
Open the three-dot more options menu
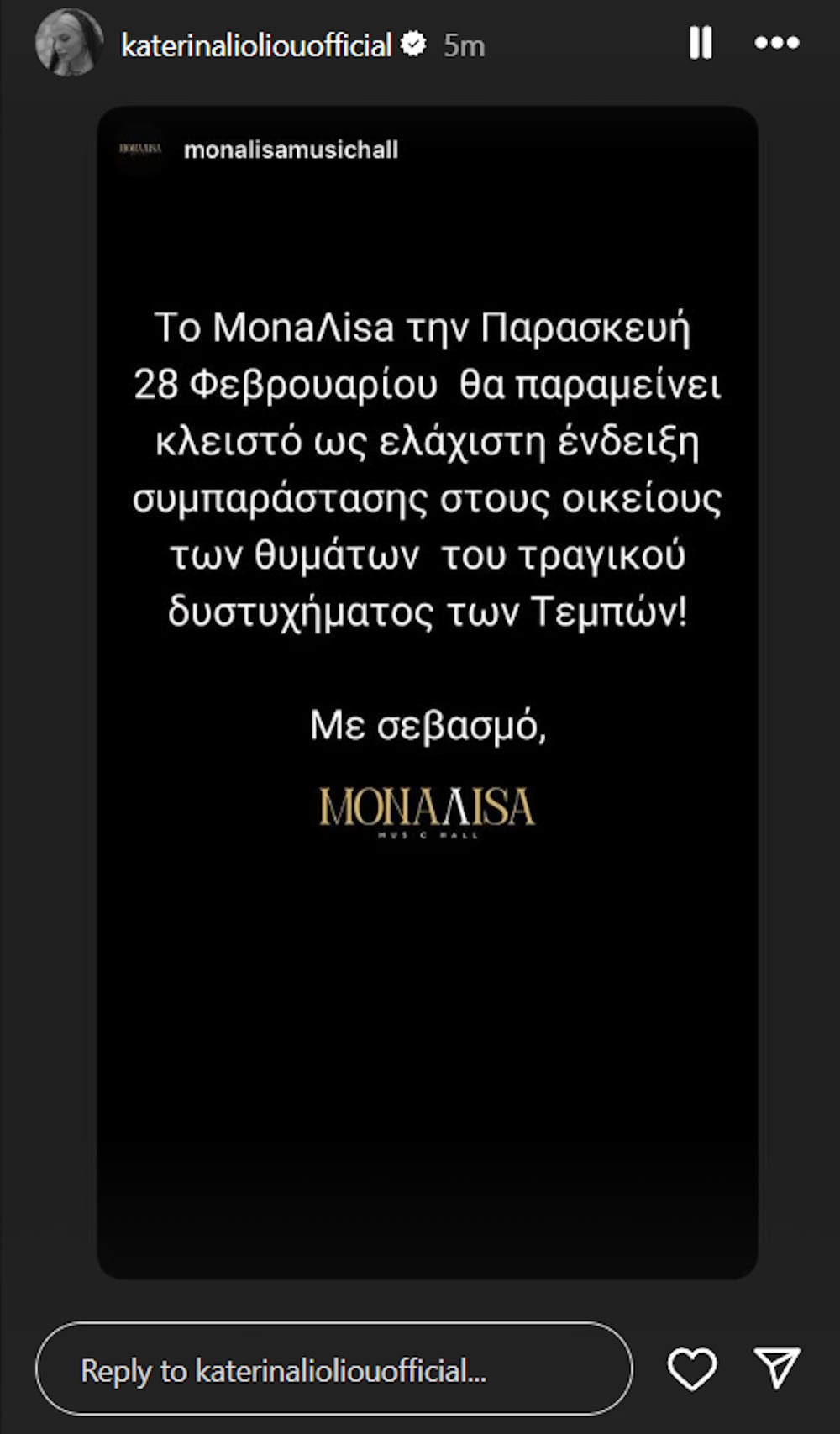[776, 43]
